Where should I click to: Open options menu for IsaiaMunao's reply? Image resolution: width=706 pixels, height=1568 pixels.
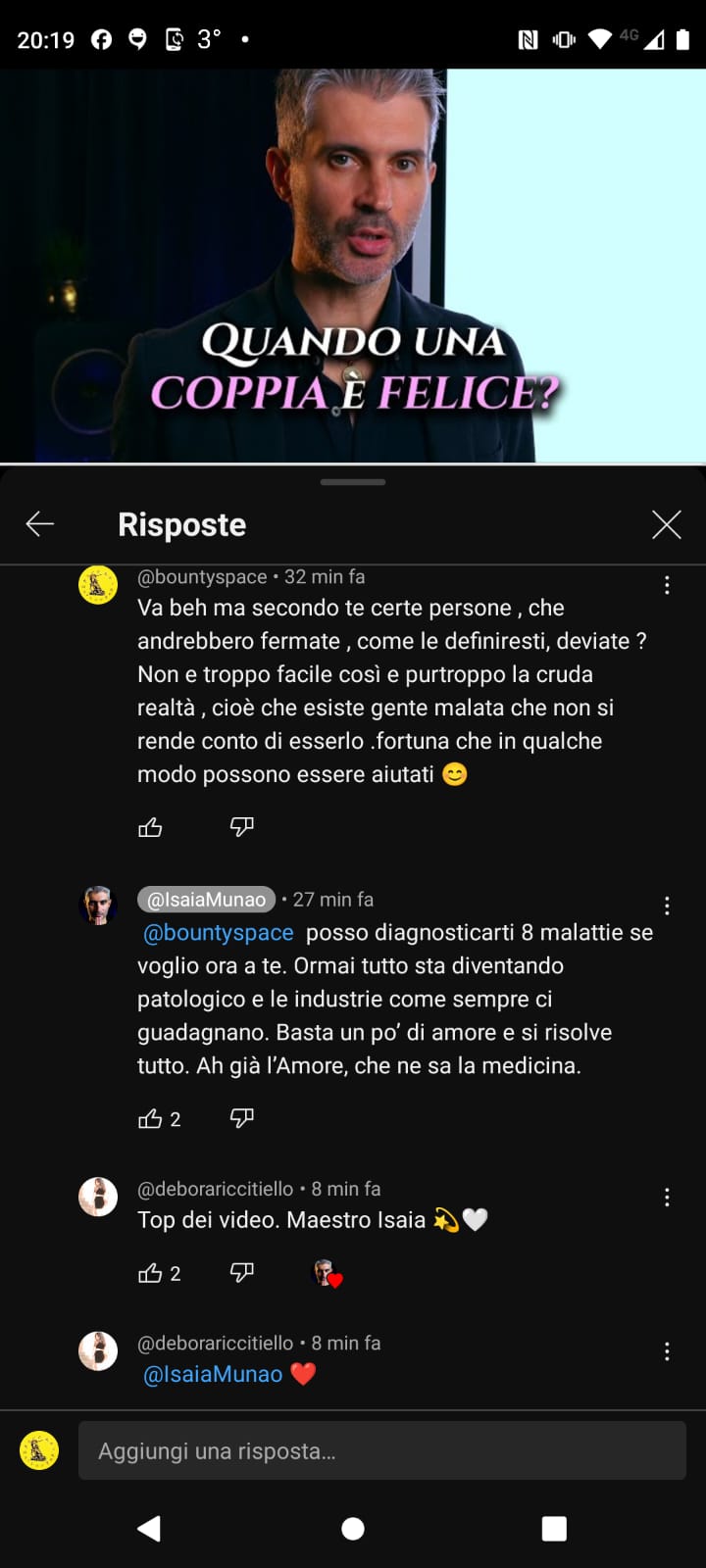pos(667,906)
